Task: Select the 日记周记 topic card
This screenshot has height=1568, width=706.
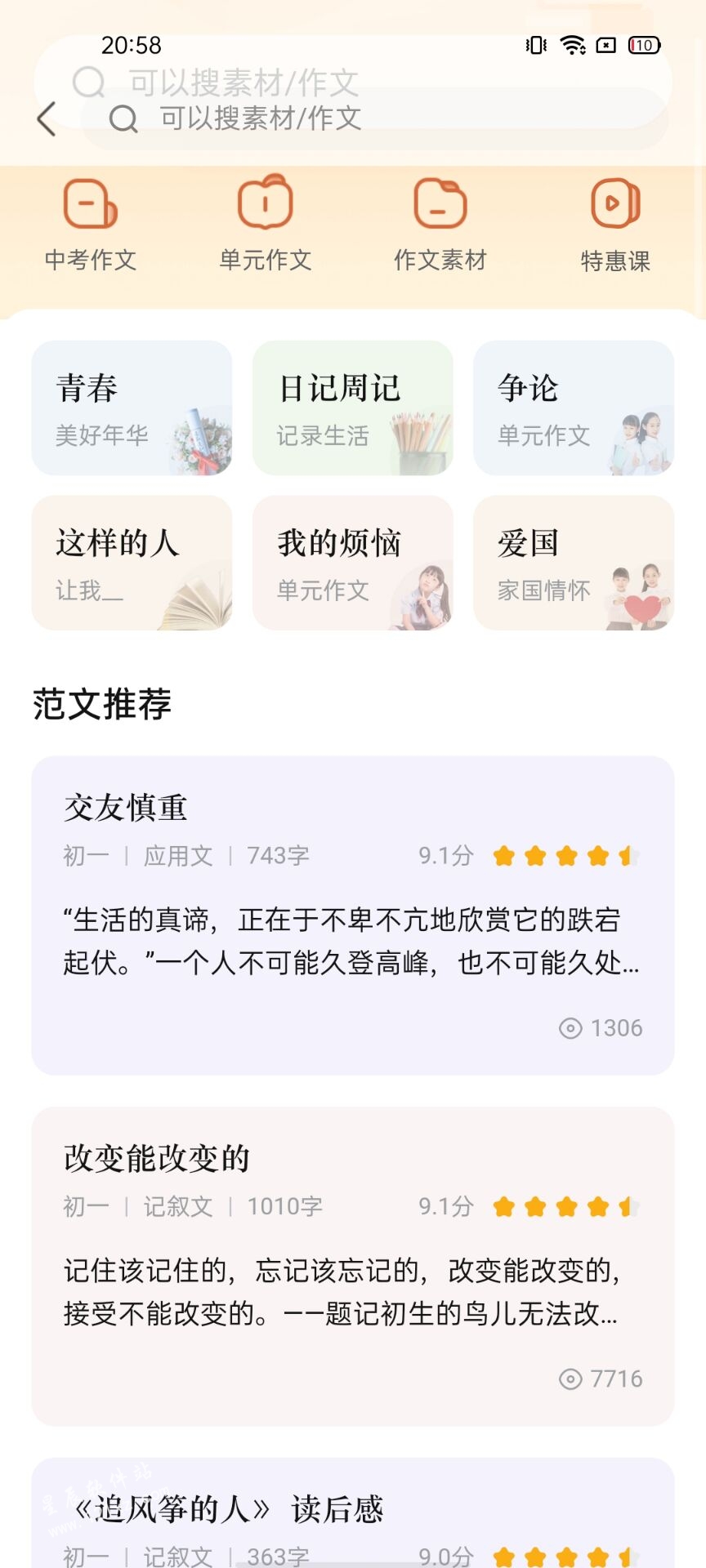Action: point(352,408)
